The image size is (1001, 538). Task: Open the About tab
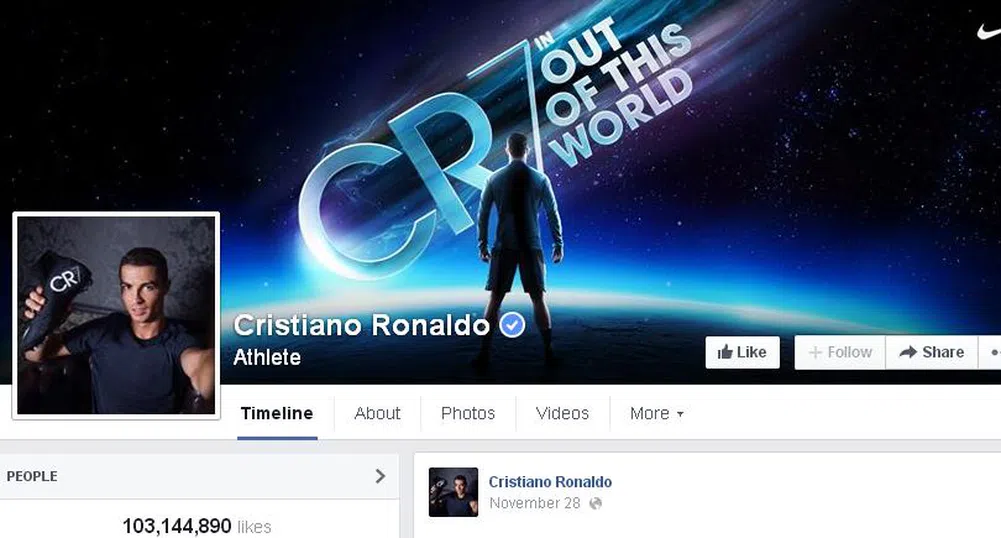(377, 413)
